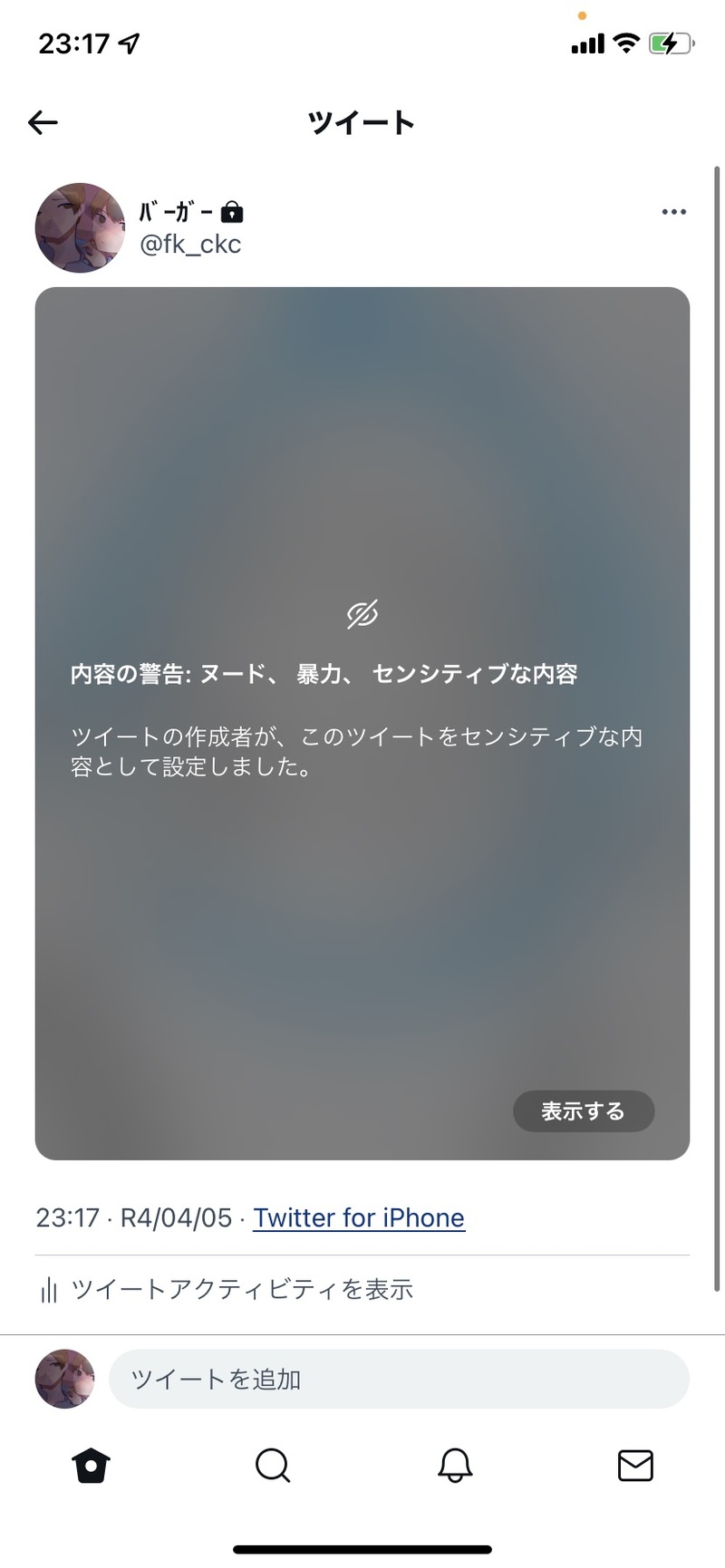Switch to the Search tab
Image resolution: width=725 pixels, height=1568 pixels.
click(272, 1465)
